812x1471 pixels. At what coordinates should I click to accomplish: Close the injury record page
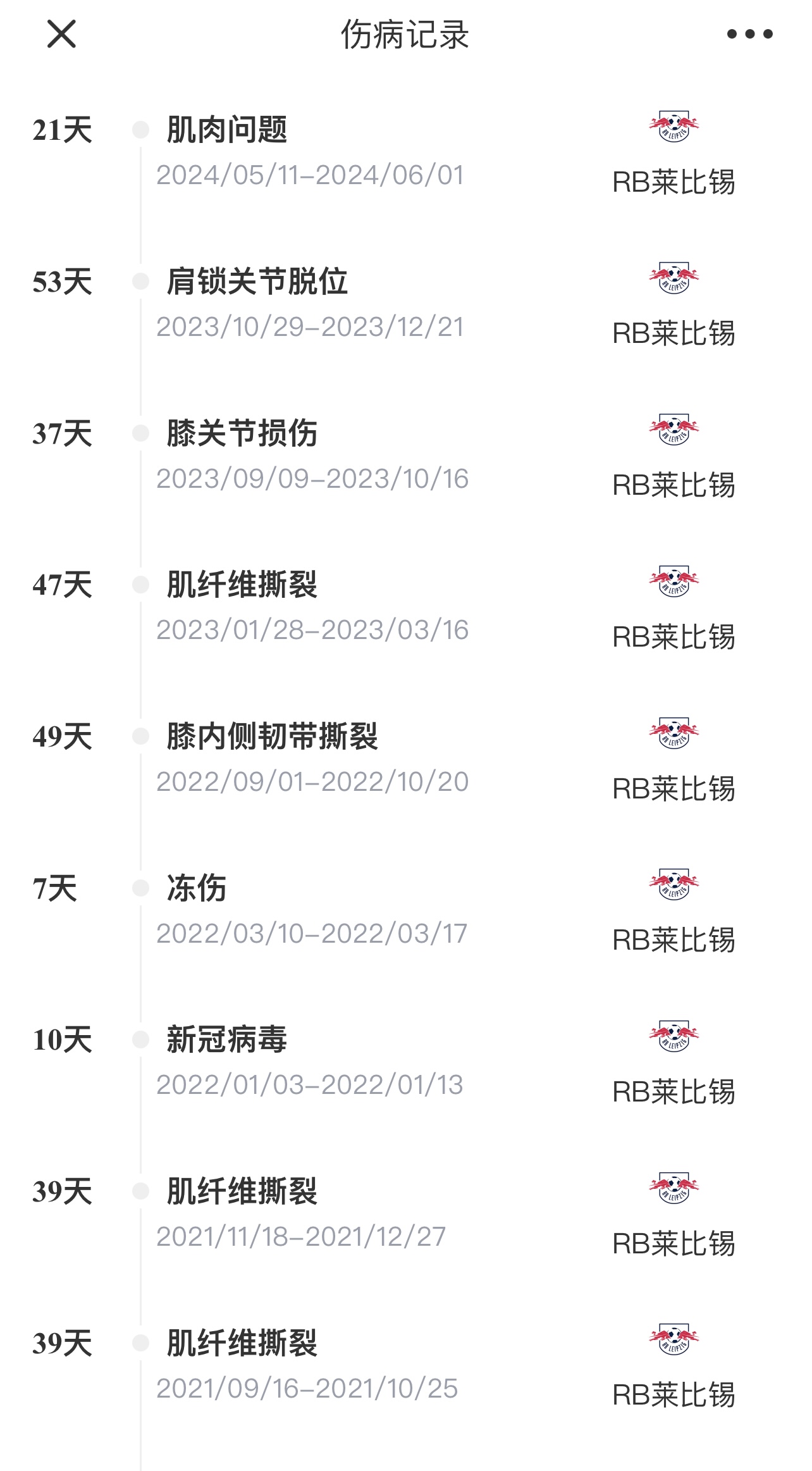click(x=62, y=34)
